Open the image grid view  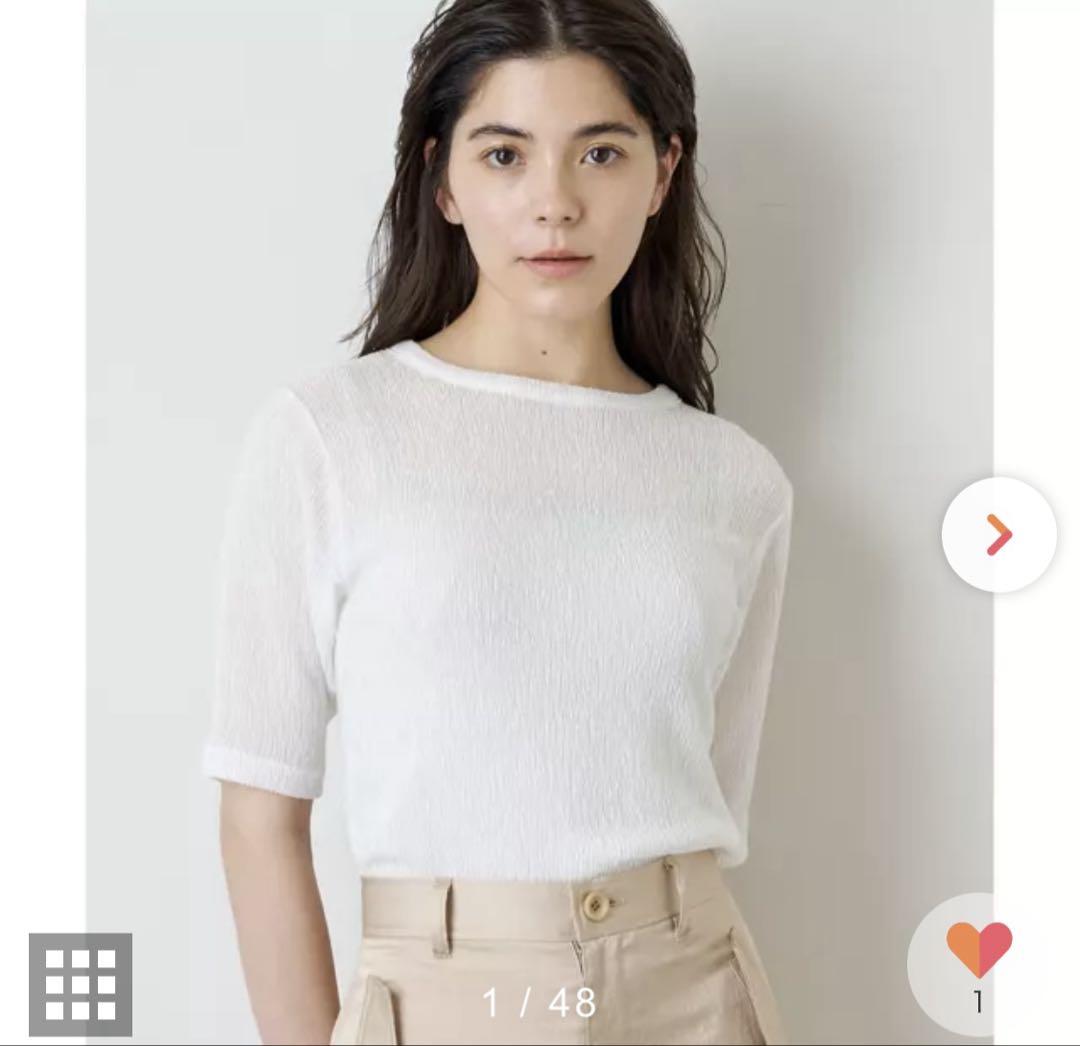coord(80,984)
